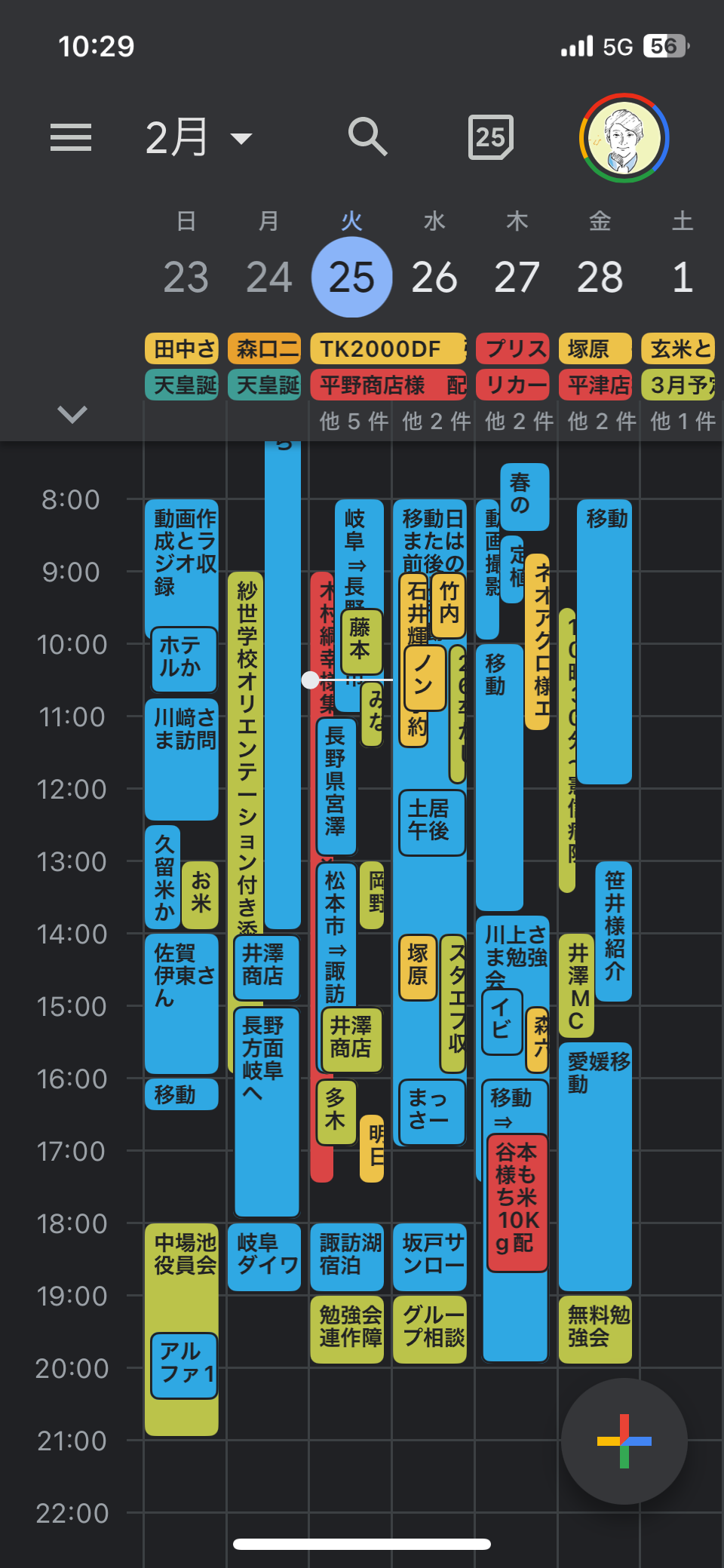Open the 佐賀伊東さん event
Image resolution: width=724 pixels, height=1568 pixels.
(182, 1003)
